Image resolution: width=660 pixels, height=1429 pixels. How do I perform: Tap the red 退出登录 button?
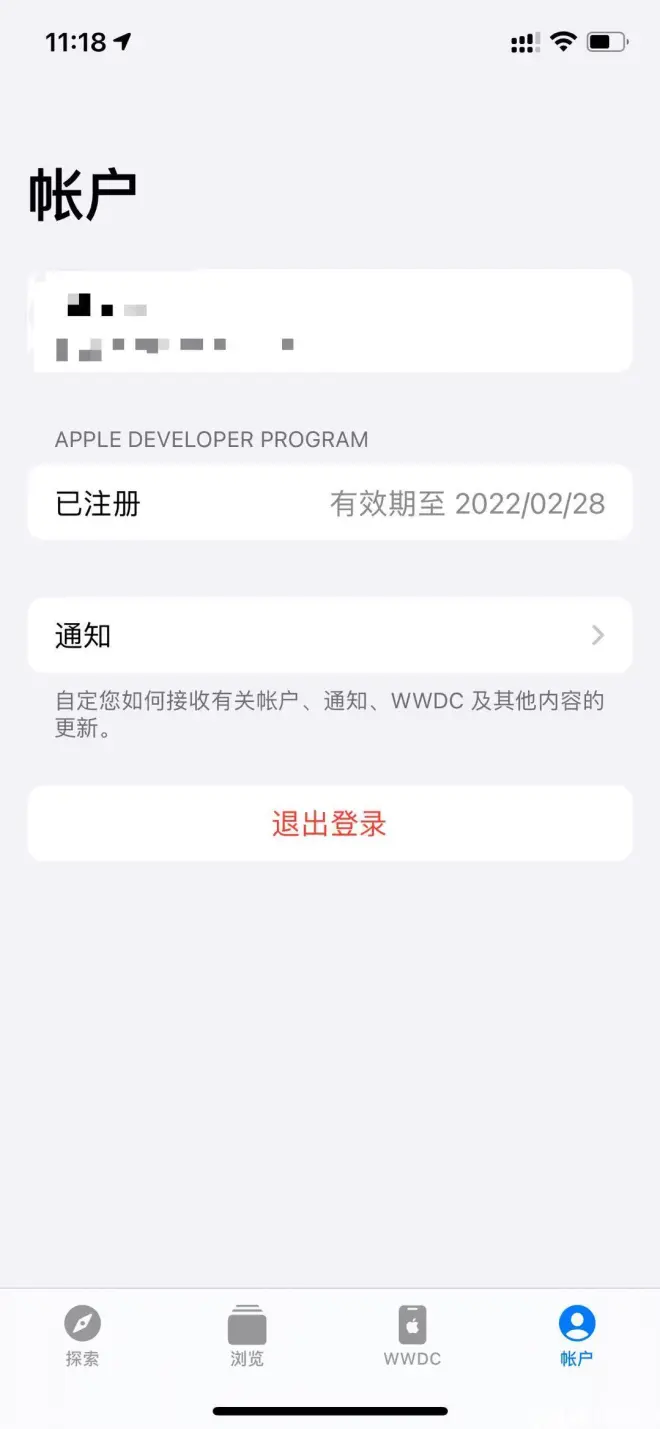[330, 824]
